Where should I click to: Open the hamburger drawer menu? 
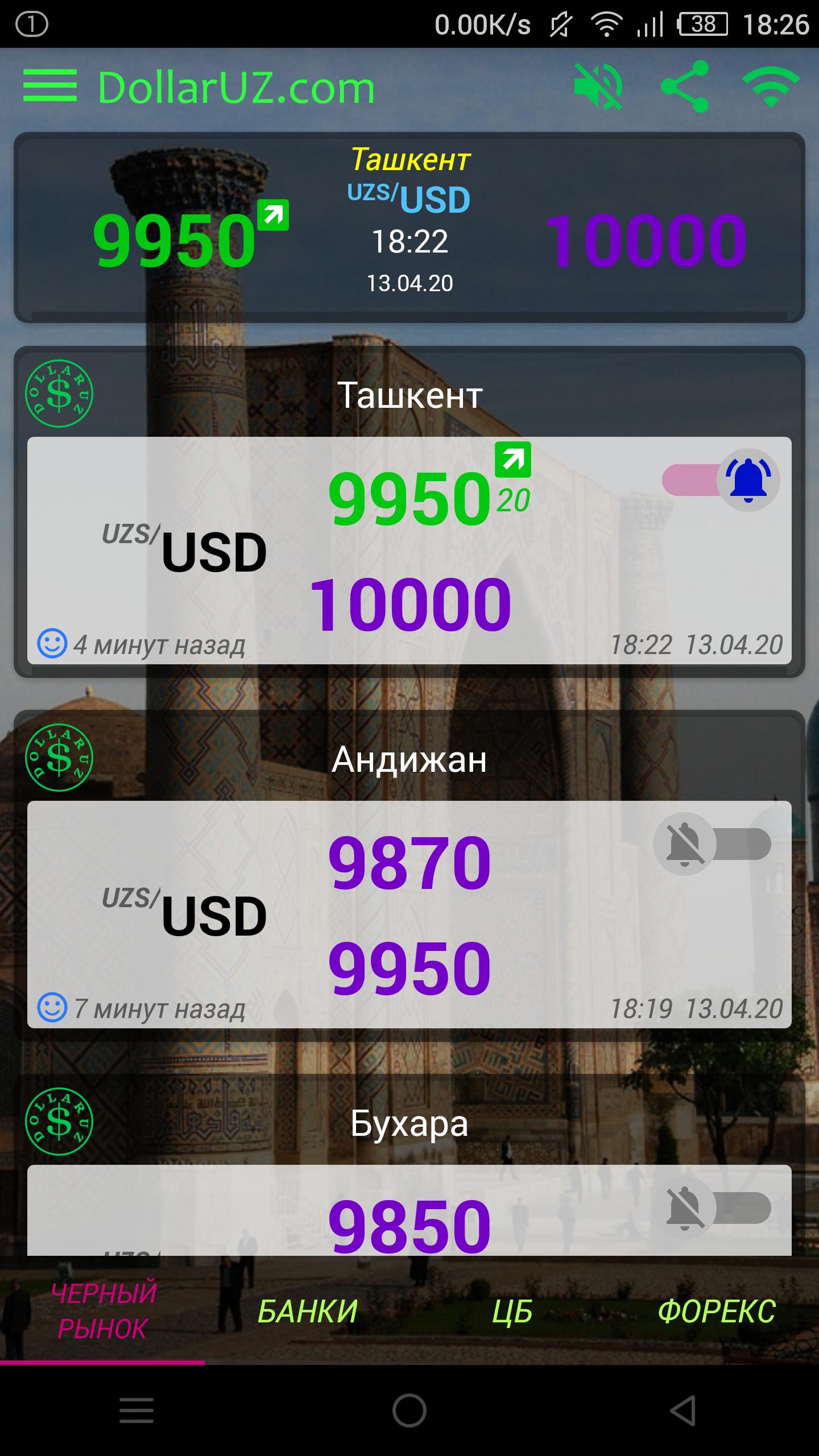click(x=50, y=86)
